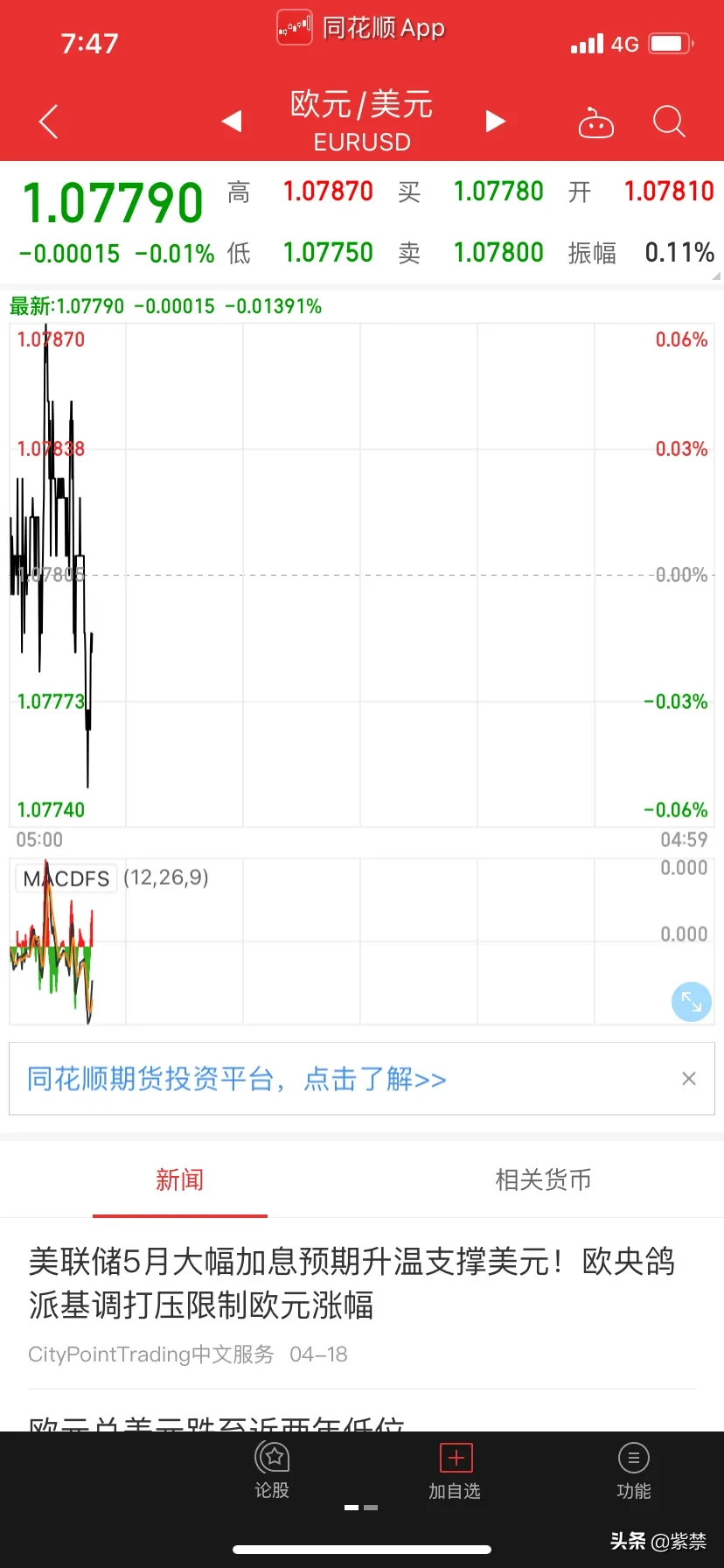Switch to the previous currency pair
Viewport: 724px width, 1568px height.
pos(232,122)
